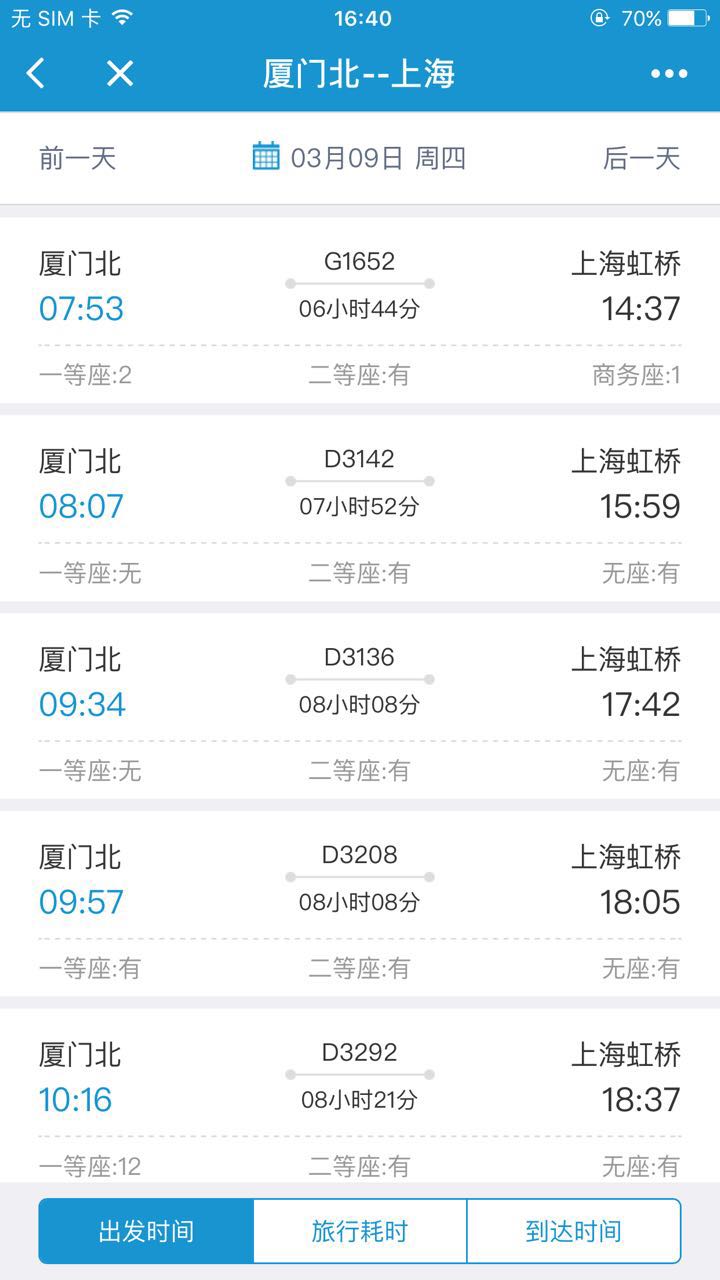Select train G1652 departing 07:53
Viewport: 720px width, 1280px height.
[x=360, y=310]
